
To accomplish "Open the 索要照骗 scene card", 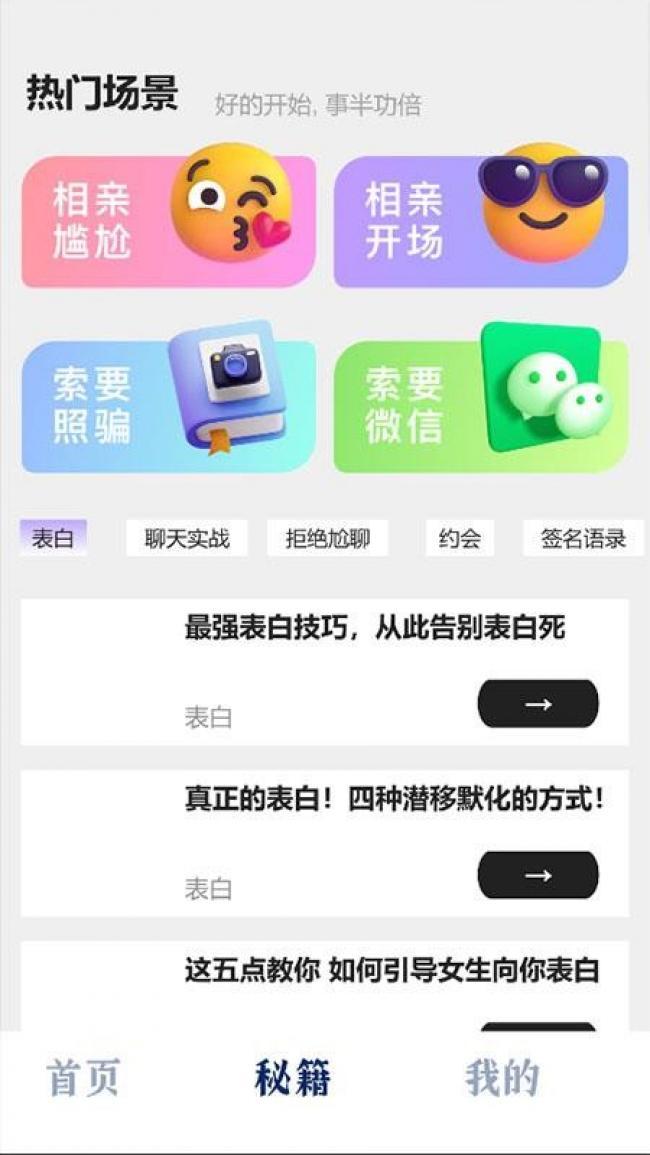I will tap(168, 405).
